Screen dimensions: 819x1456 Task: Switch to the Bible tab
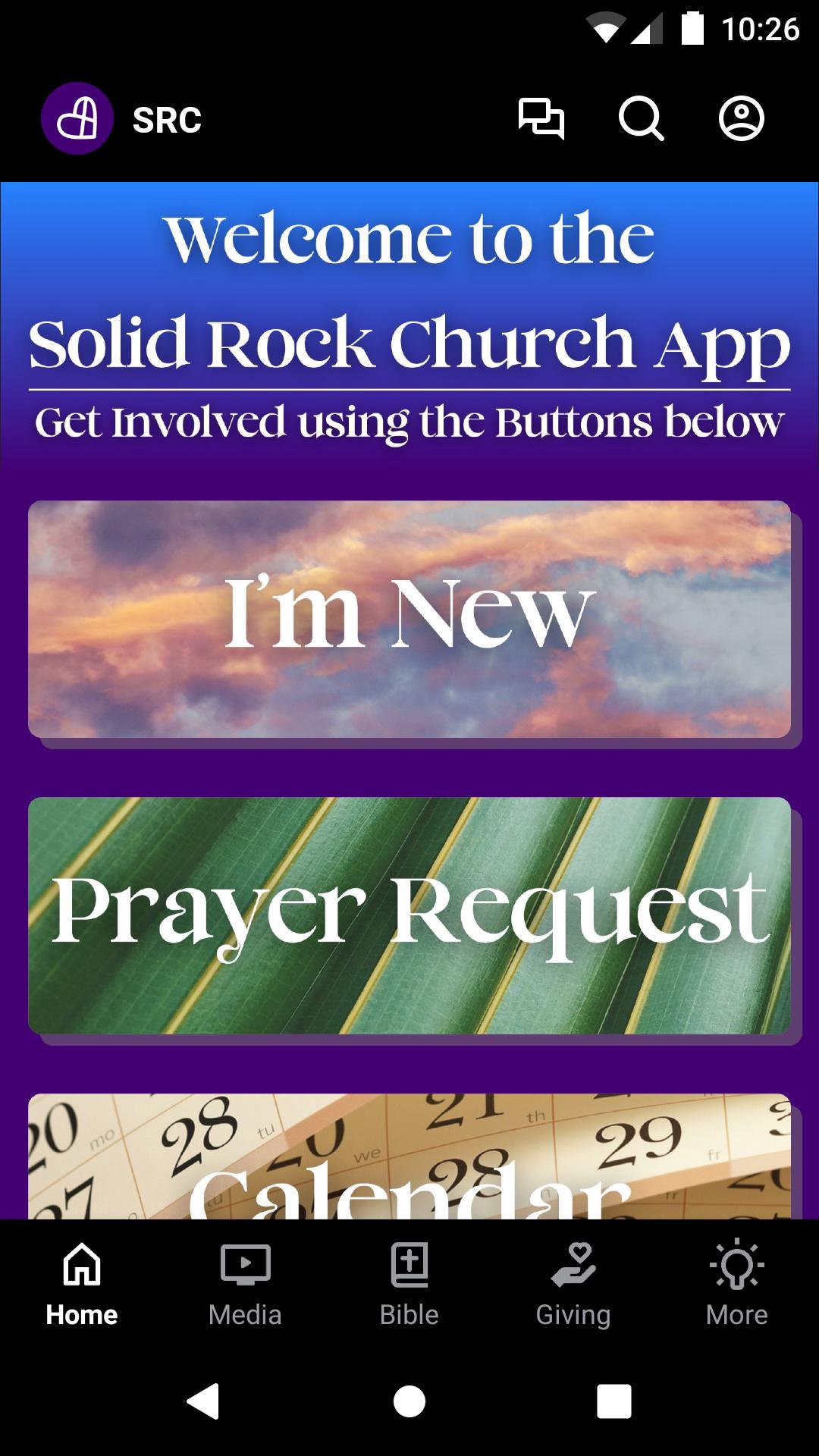(409, 1283)
